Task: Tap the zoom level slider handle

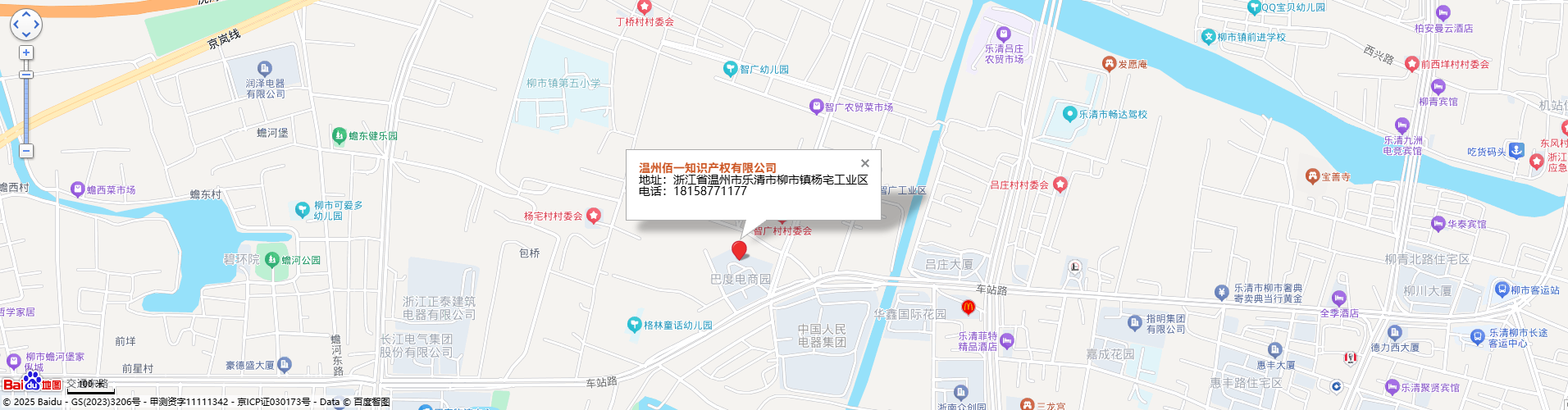Action: tap(26, 75)
